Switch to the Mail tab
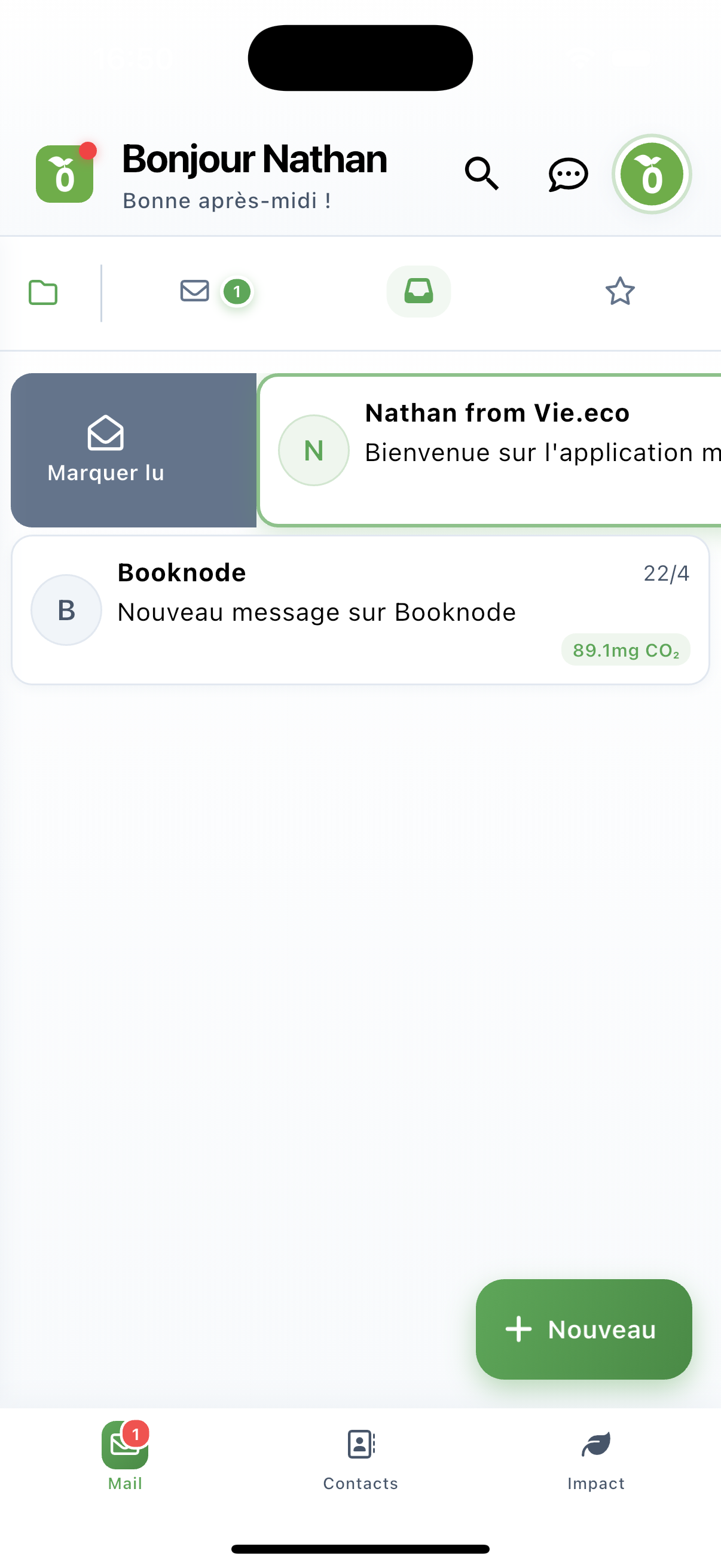This screenshot has width=721, height=1568. click(x=126, y=1456)
